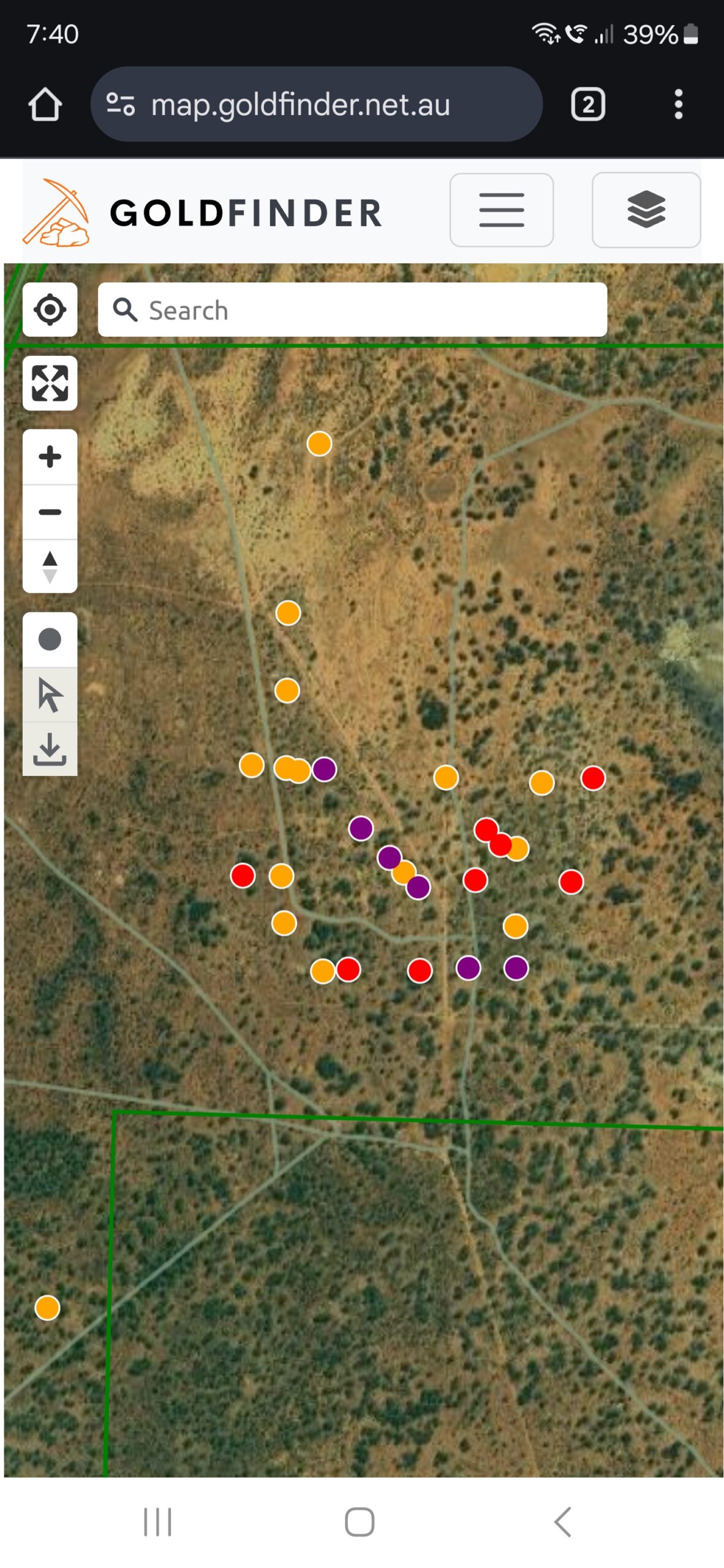Open the browser tab switcher
Image resolution: width=724 pixels, height=1568 pixels.
click(588, 104)
